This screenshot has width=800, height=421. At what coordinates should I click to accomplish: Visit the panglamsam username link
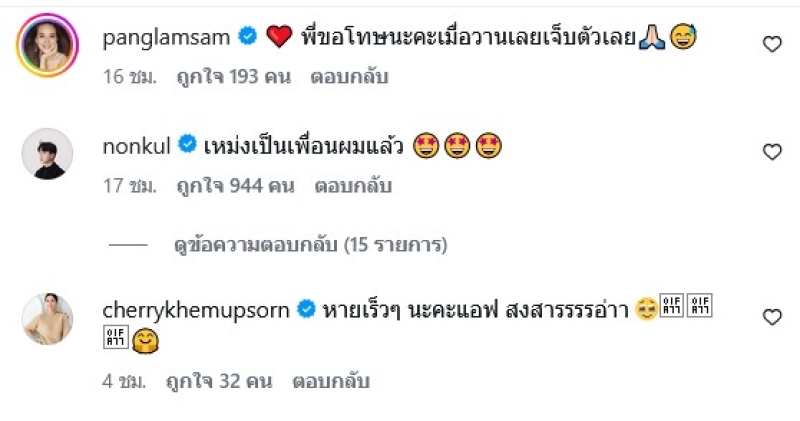point(168,38)
